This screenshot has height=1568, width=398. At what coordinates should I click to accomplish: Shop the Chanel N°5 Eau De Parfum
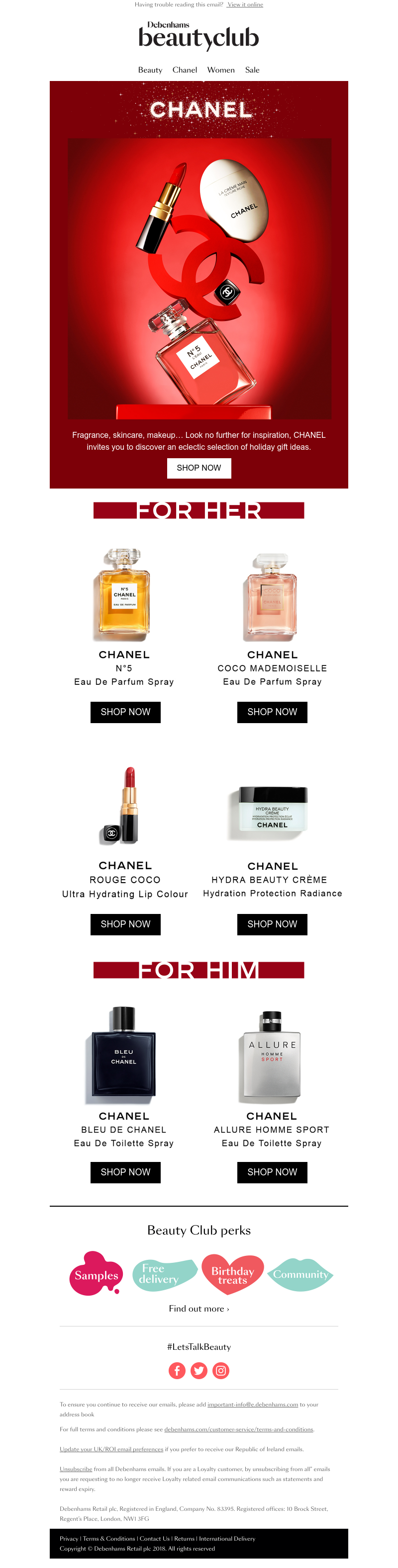click(x=125, y=712)
